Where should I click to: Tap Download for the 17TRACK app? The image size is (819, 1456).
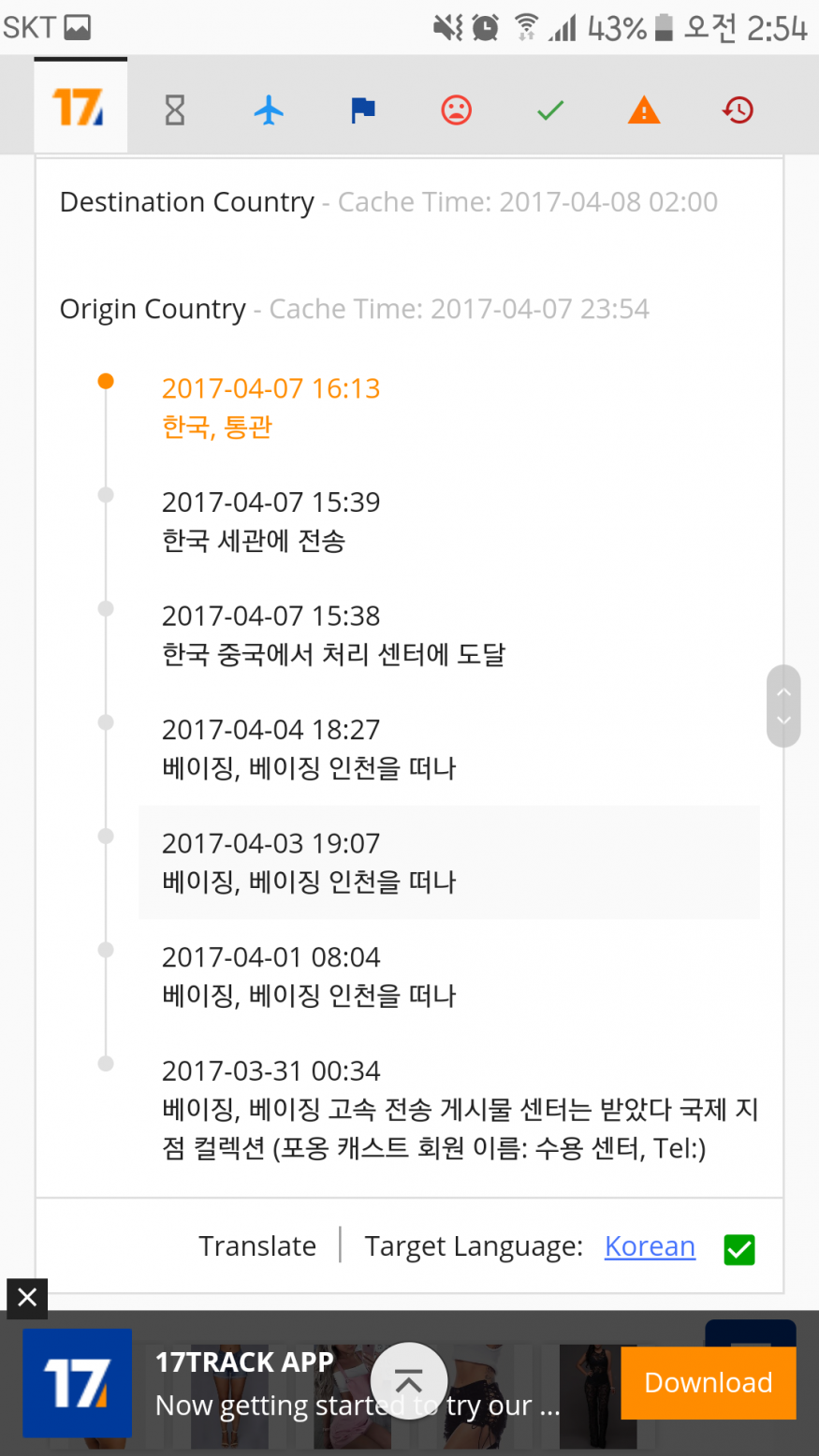(709, 1382)
